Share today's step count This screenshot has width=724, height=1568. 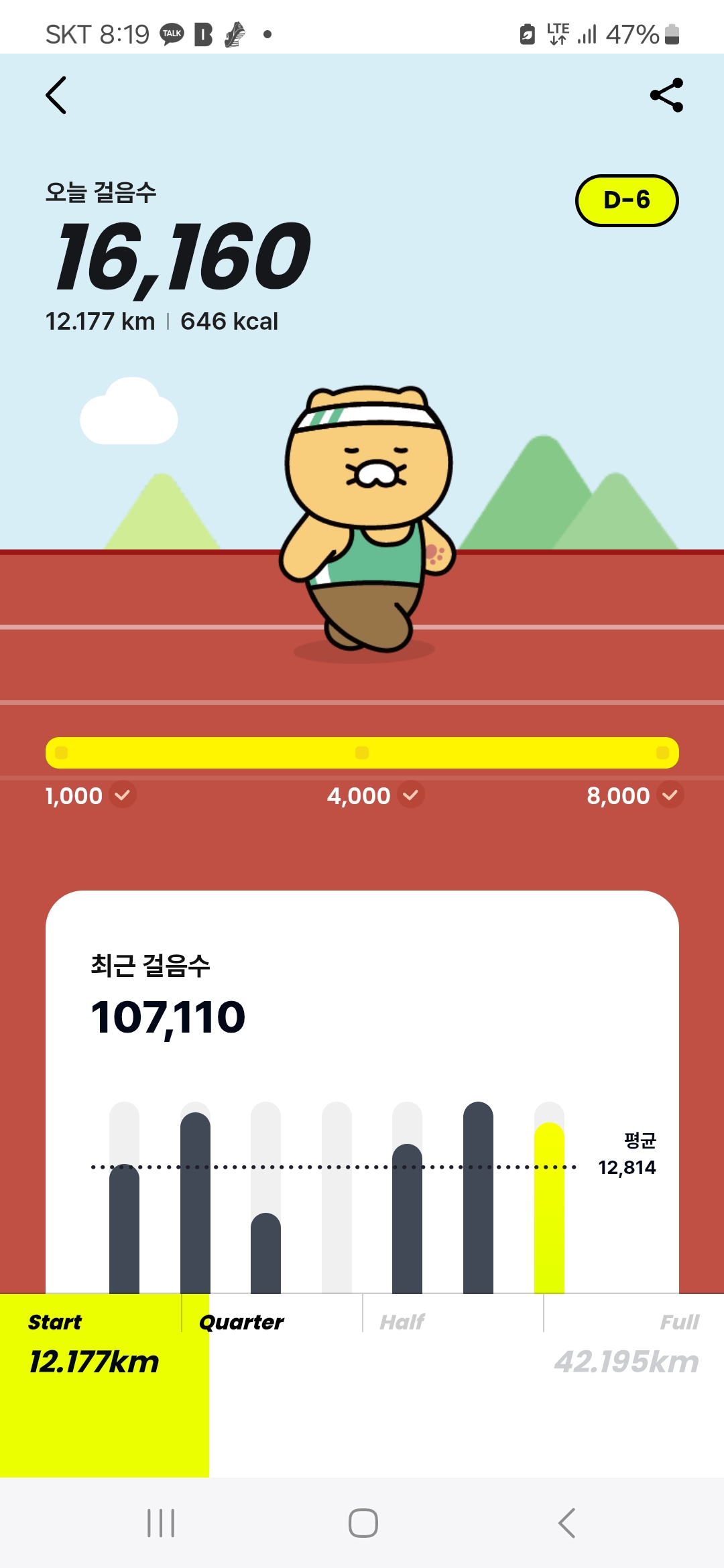[667, 95]
